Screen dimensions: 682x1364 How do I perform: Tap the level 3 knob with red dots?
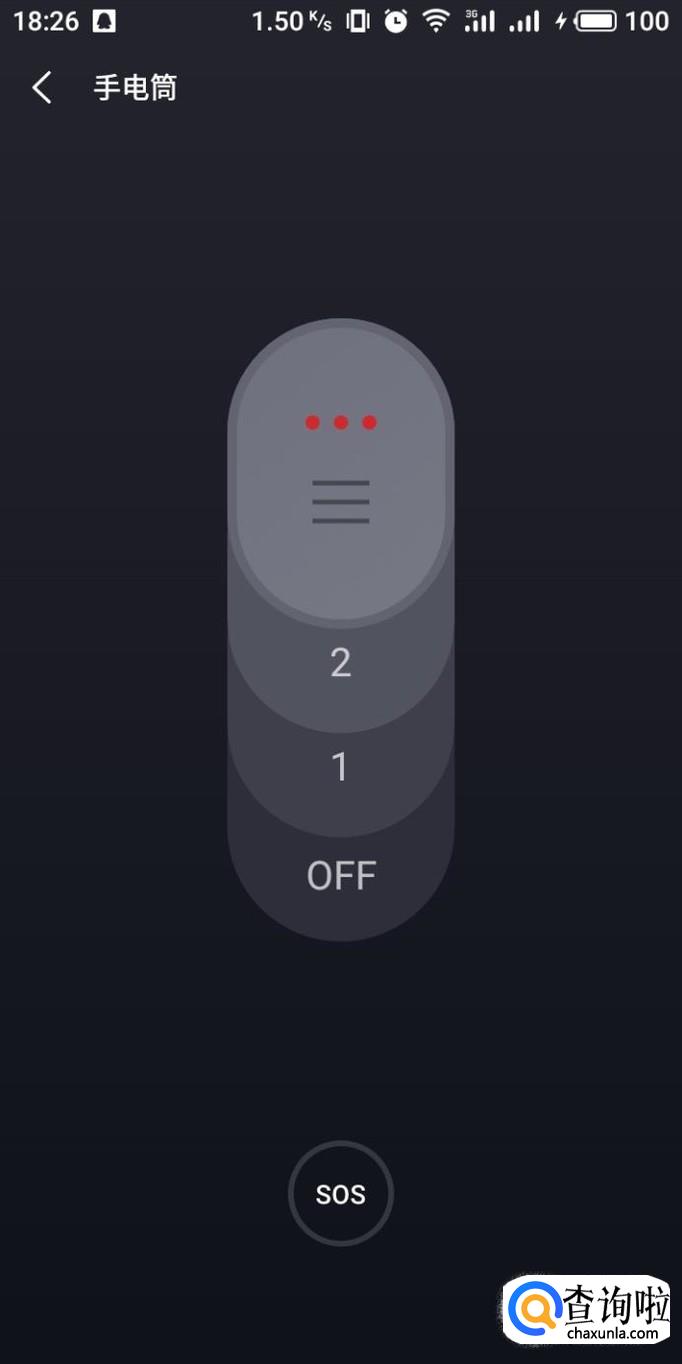(x=340, y=470)
